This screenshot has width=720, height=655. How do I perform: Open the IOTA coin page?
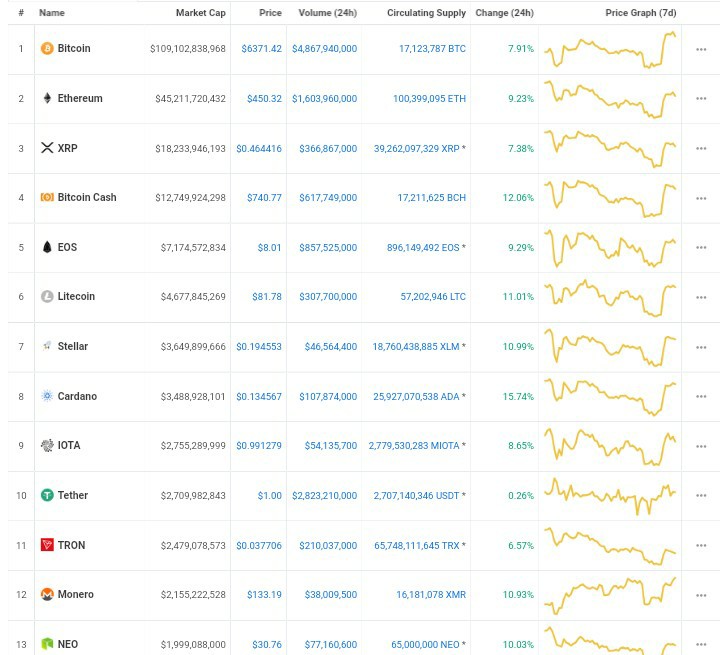click(x=71, y=445)
